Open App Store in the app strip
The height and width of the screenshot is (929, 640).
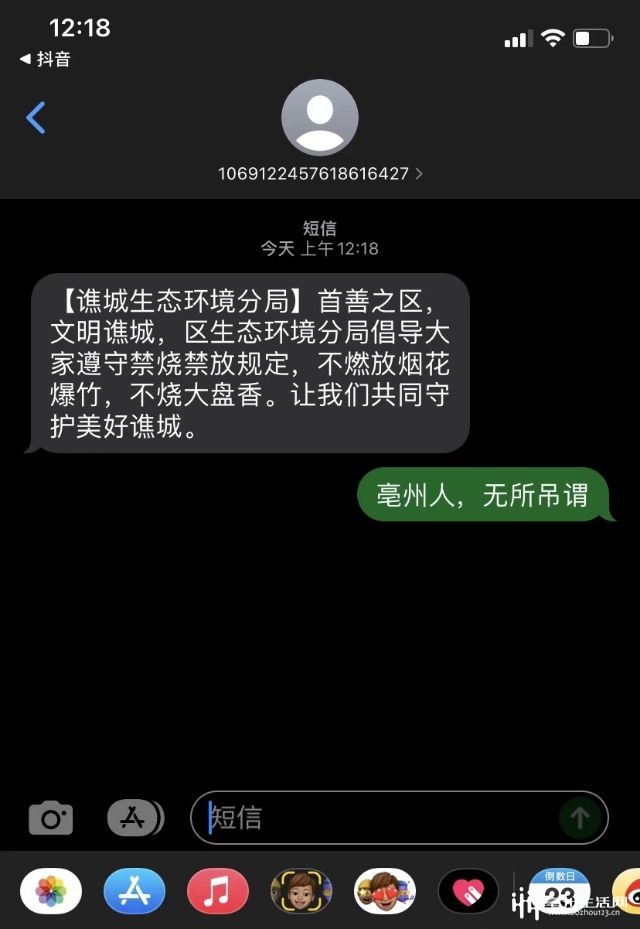click(135, 890)
